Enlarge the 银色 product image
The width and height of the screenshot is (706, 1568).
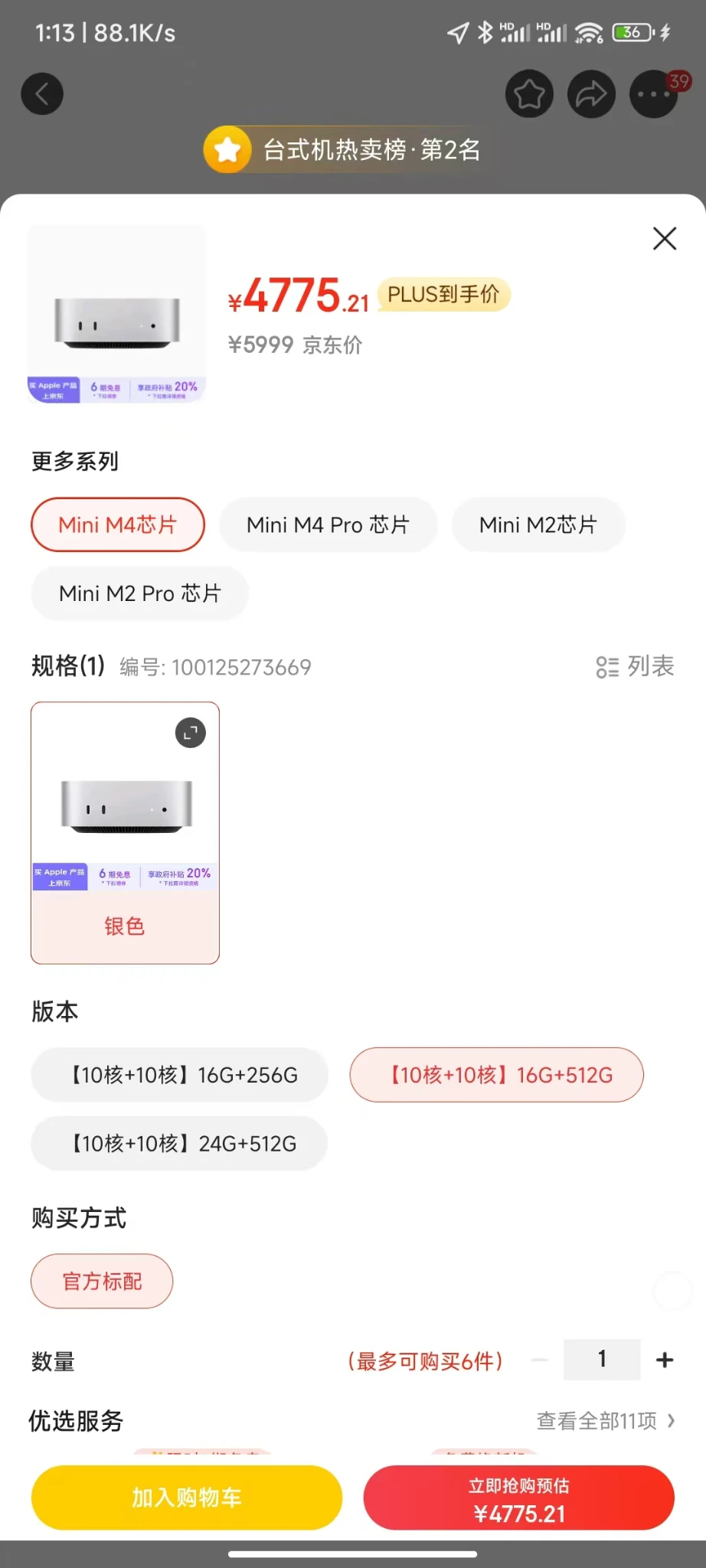tap(191, 733)
